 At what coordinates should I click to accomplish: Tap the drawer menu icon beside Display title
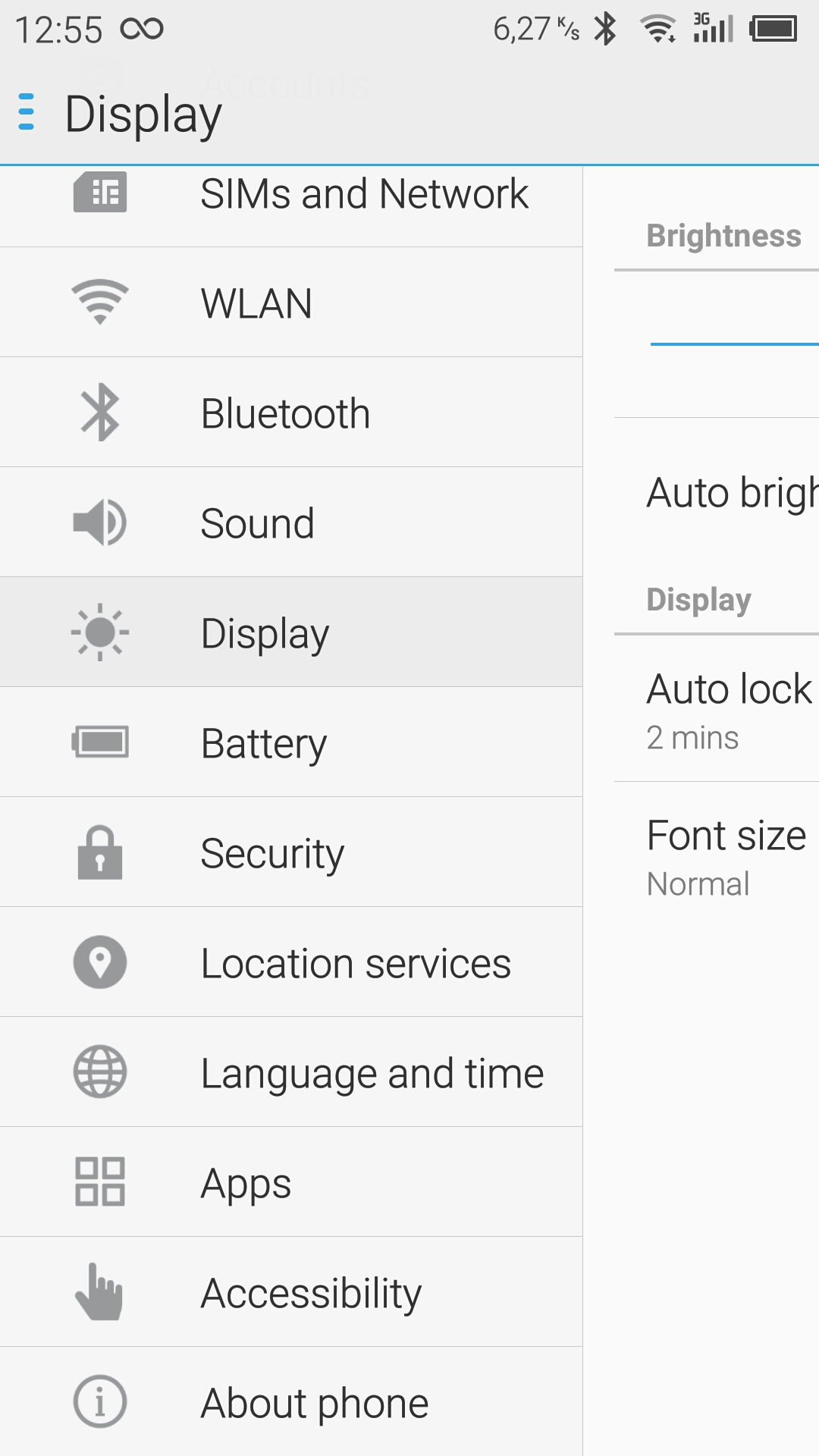pyautogui.click(x=27, y=112)
